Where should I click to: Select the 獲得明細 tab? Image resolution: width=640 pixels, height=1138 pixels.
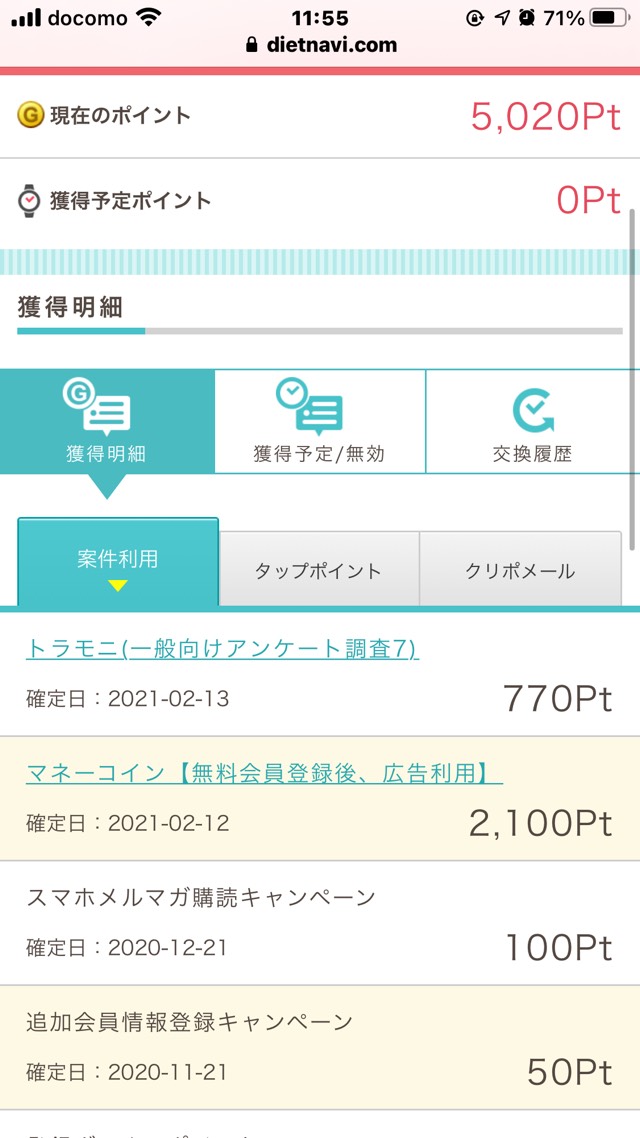click(107, 422)
